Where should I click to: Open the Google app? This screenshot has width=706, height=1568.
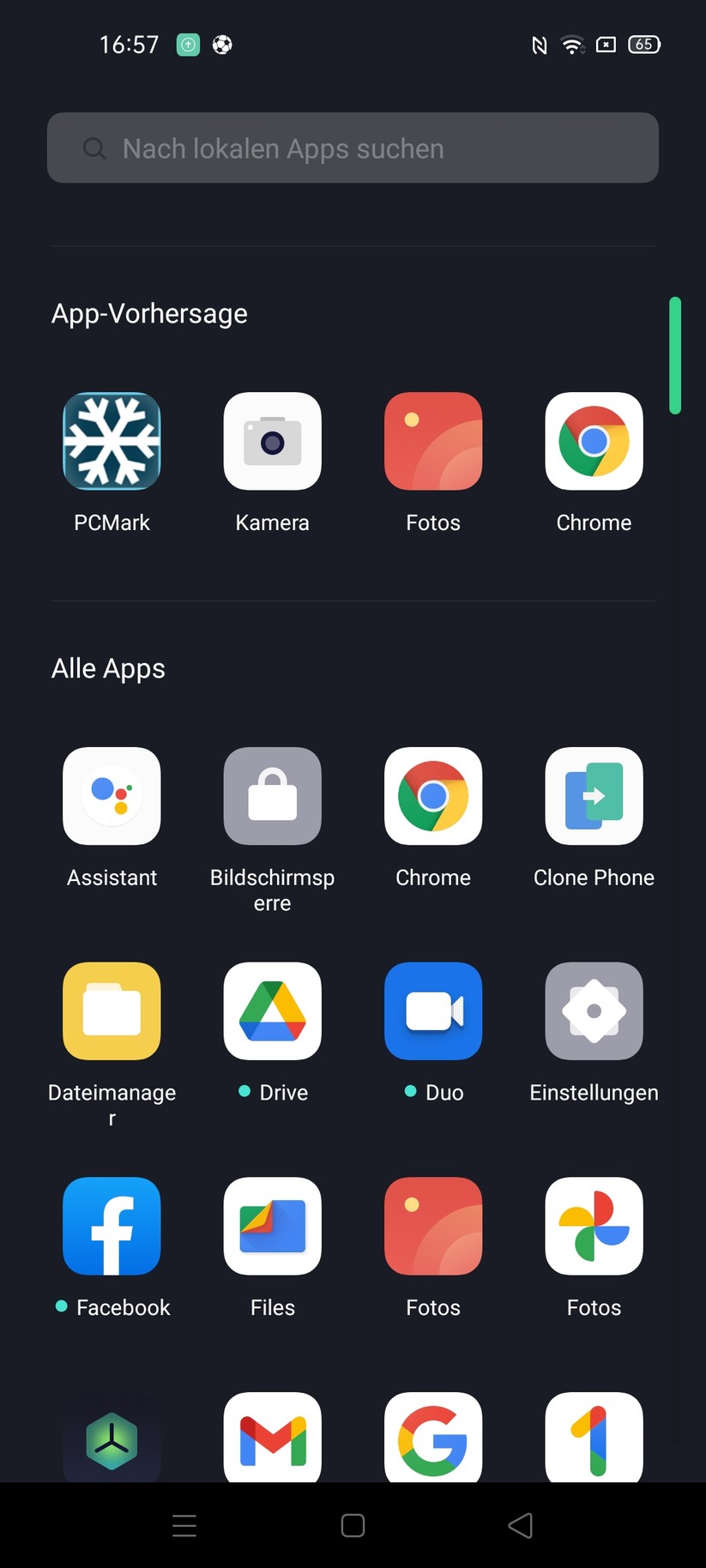pos(433,1438)
